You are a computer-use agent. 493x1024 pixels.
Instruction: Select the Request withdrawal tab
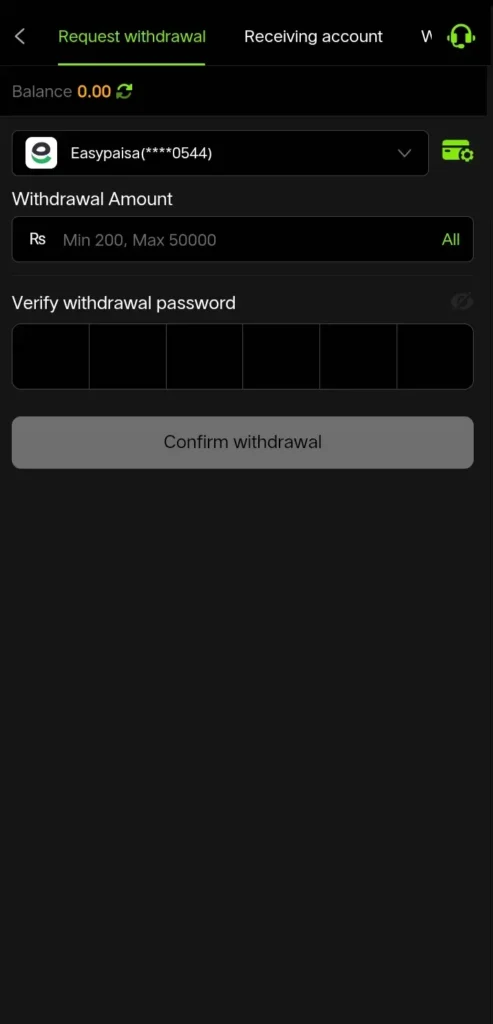click(x=132, y=37)
